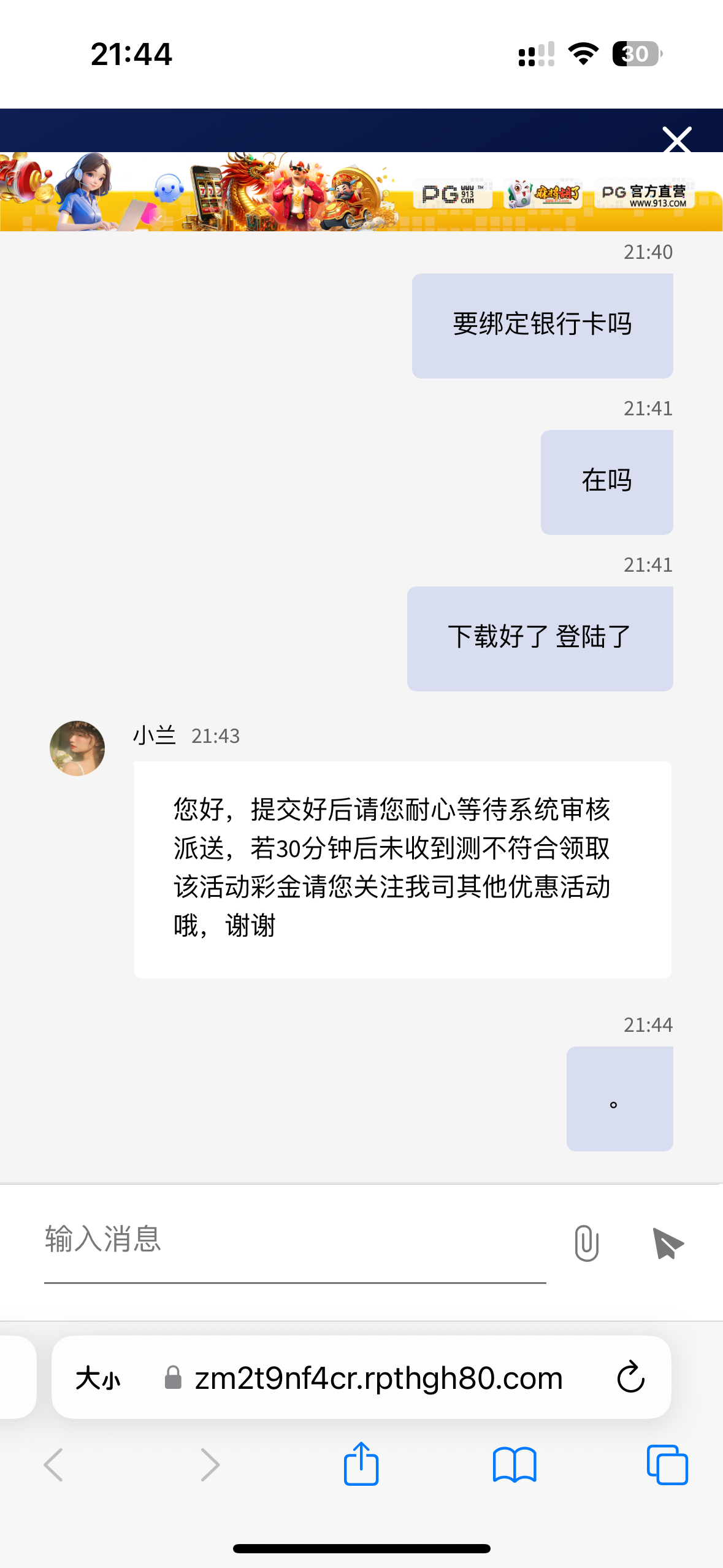
Task: Reload the current web page
Action: click(x=630, y=1378)
